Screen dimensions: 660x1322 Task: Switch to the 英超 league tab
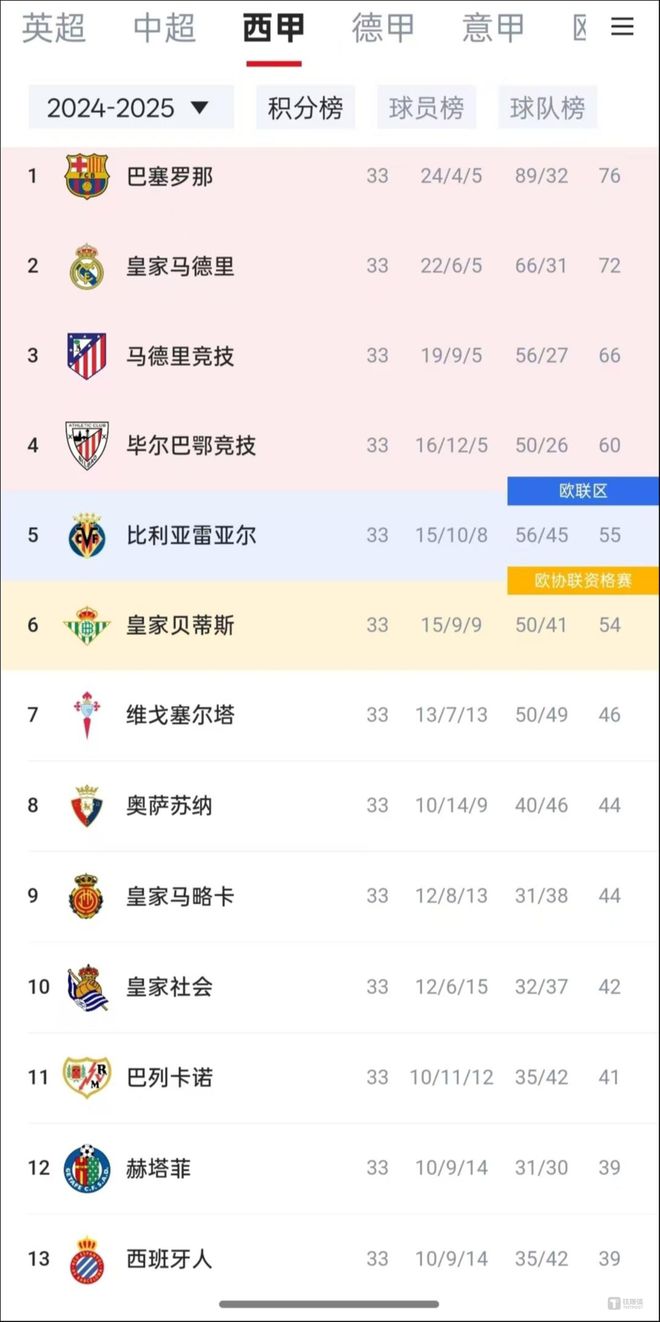(54, 28)
